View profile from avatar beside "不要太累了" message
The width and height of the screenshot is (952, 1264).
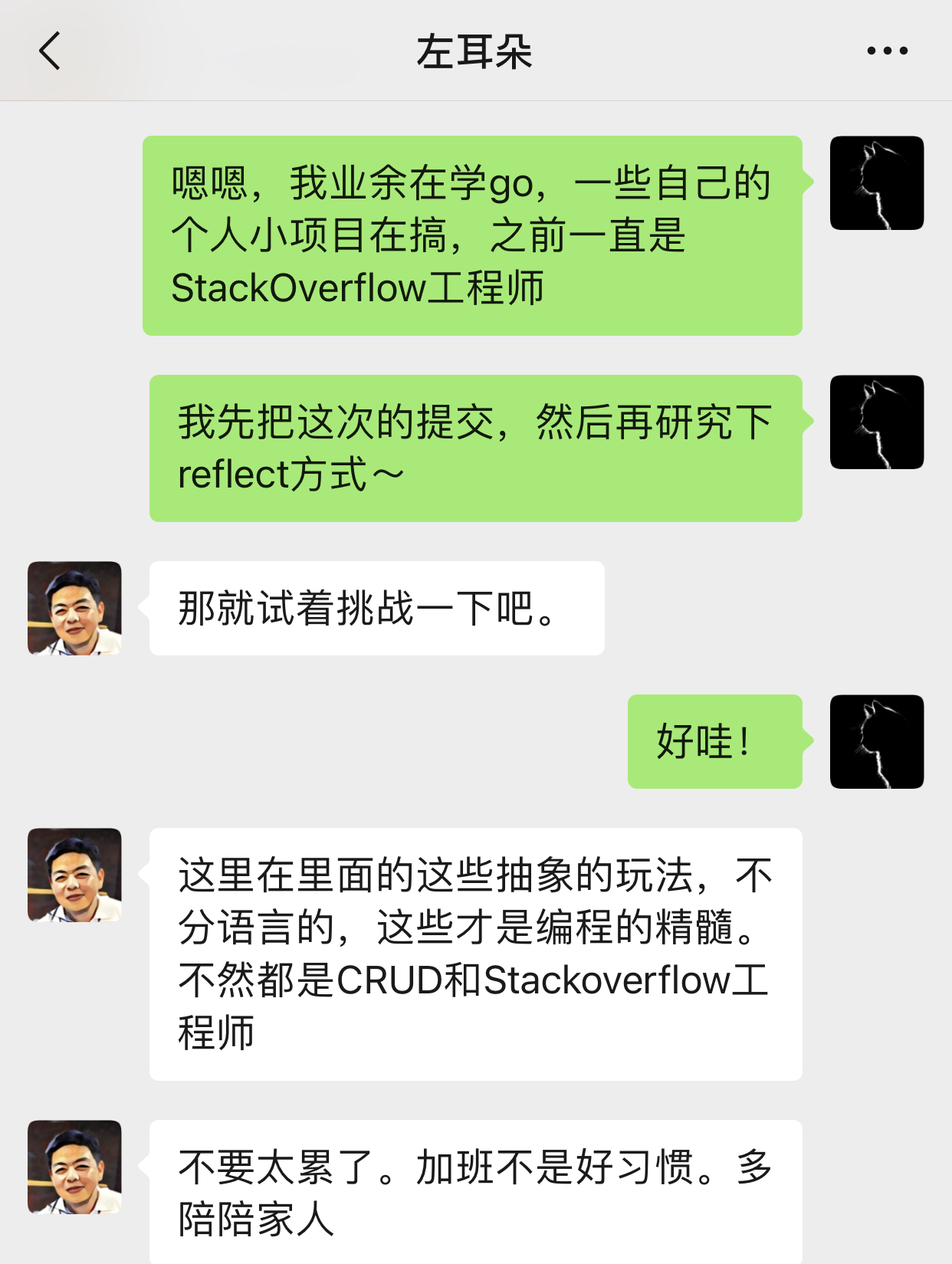click(x=74, y=1167)
